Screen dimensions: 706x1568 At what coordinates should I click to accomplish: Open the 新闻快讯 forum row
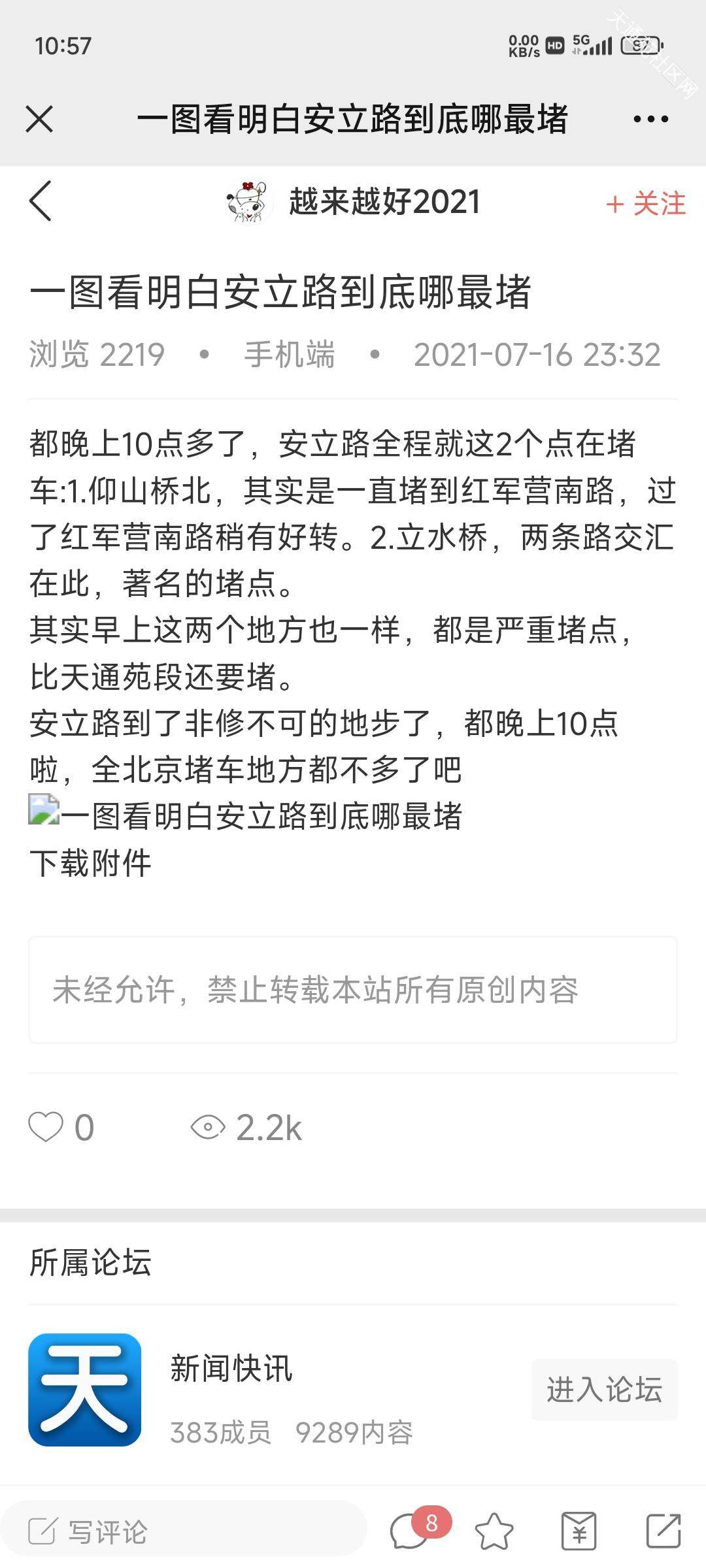353,1389
